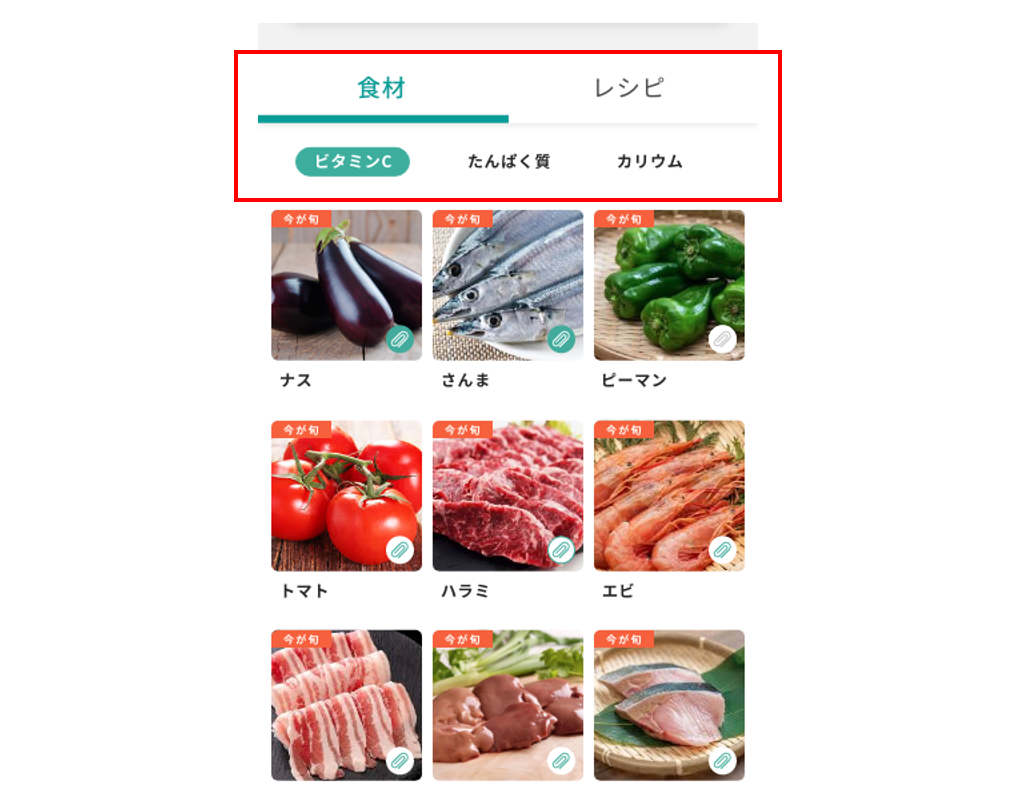Switch to the レシピ tab

click(629, 88)
